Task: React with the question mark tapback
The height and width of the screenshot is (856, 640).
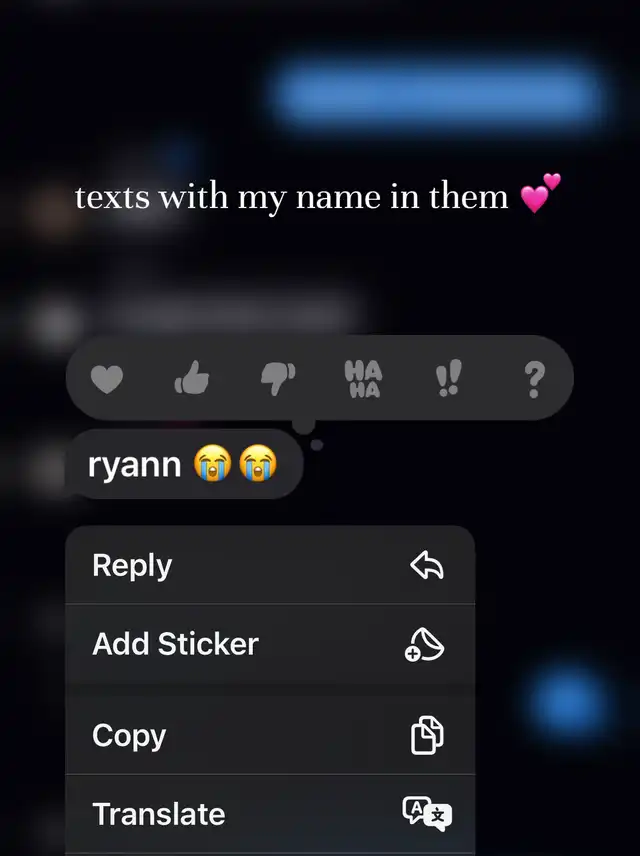Action: [534, 379]
